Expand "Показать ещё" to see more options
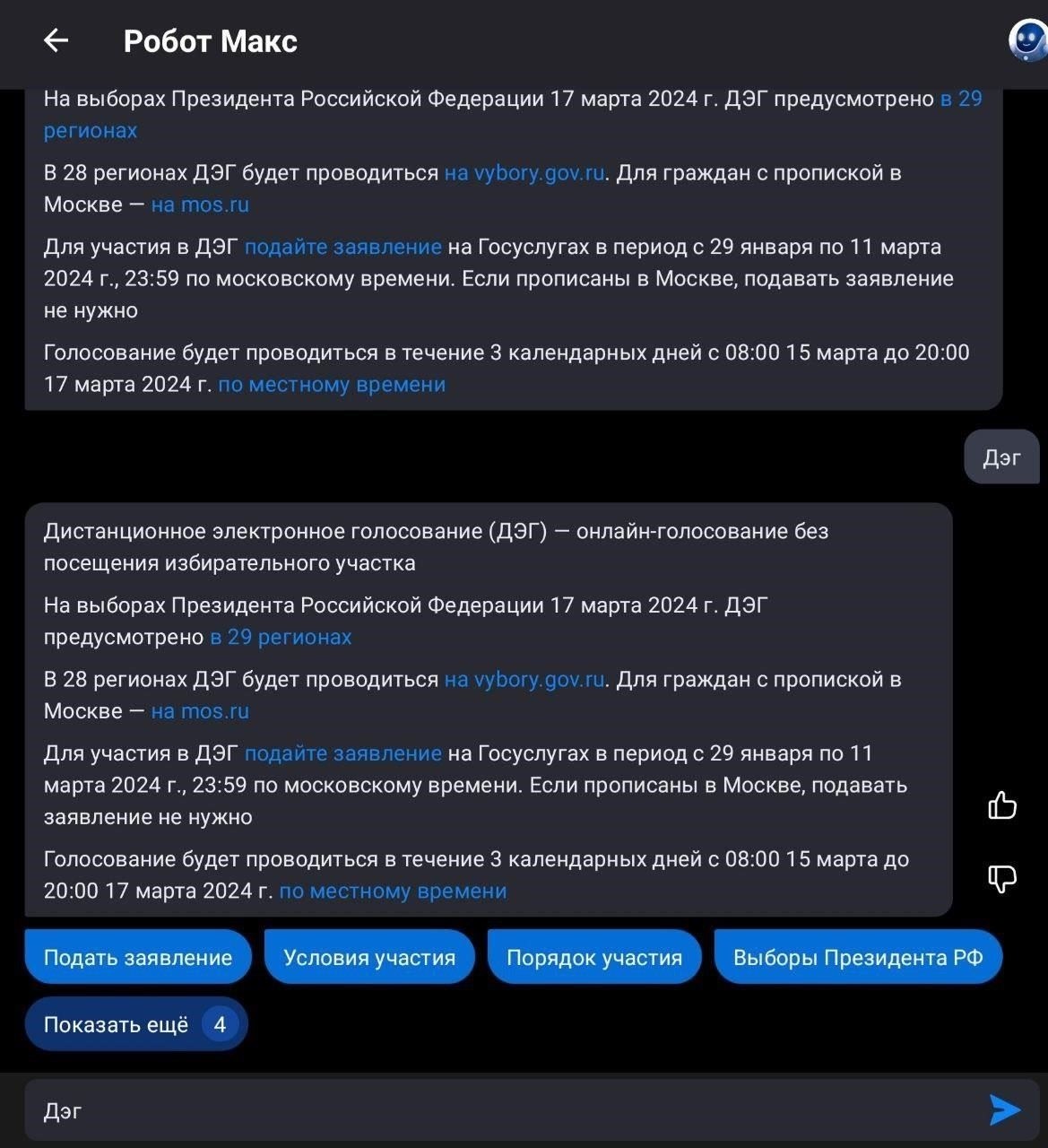 click(x=135, y=1024)
